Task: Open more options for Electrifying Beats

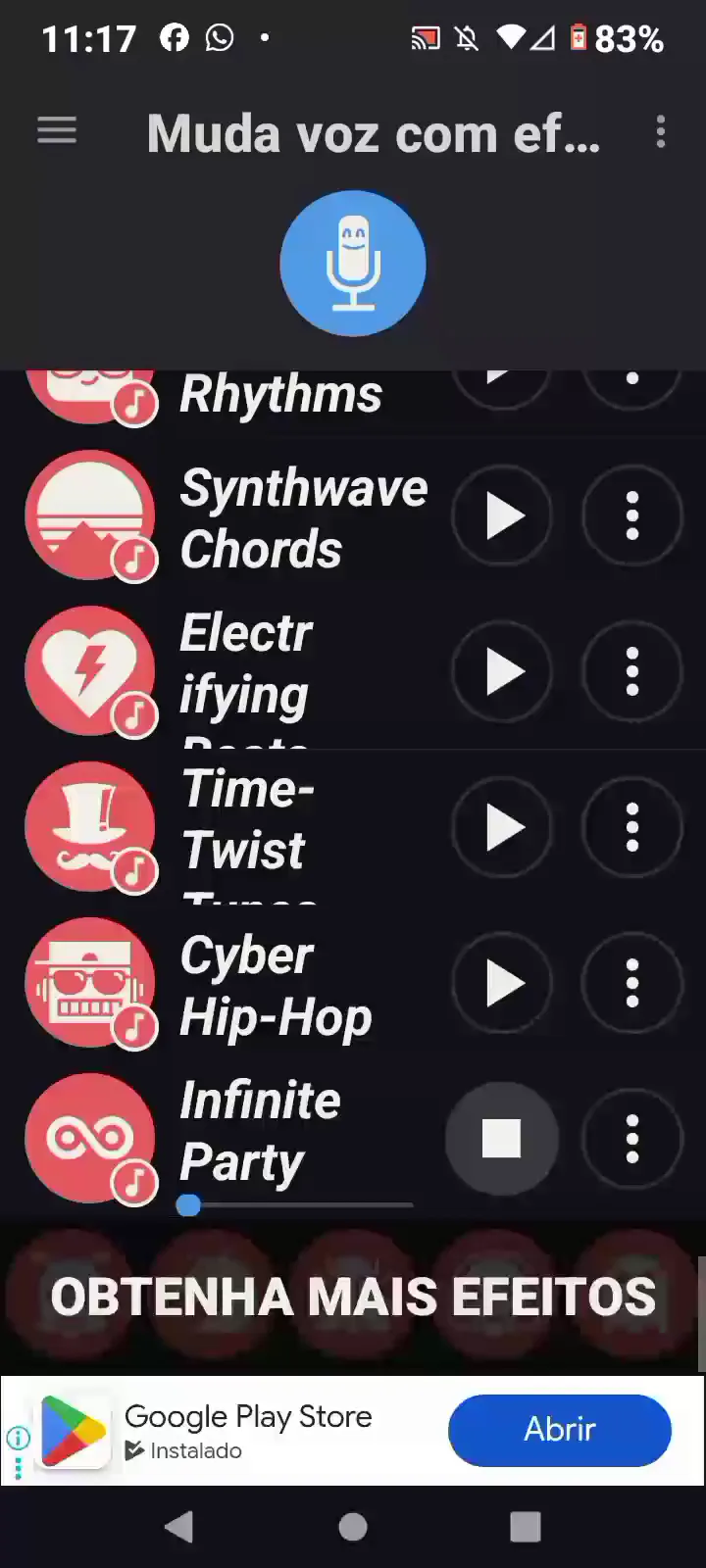Action: (x=632, y=672)
